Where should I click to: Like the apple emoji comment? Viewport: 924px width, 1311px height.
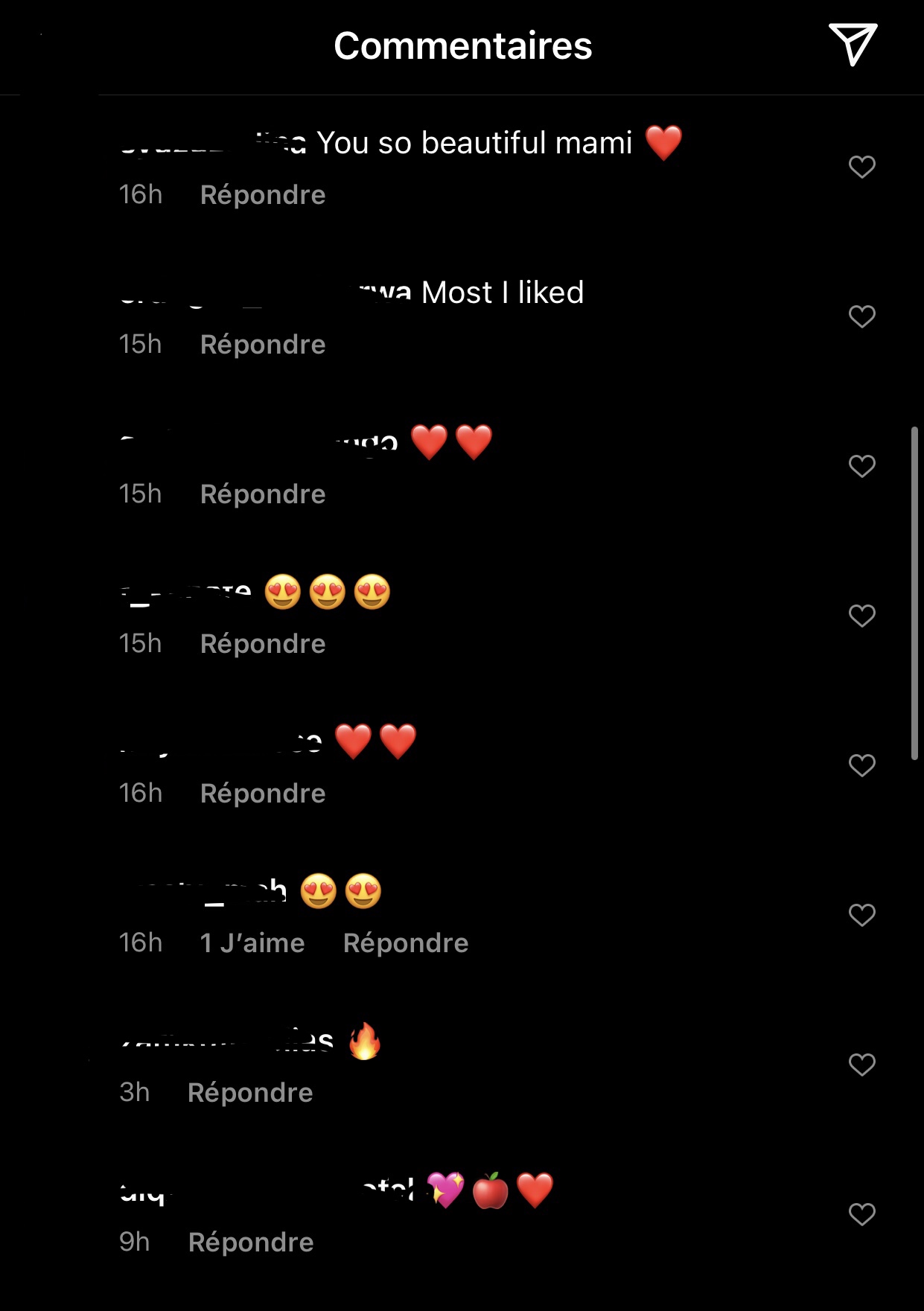click(x=861, y=1214)
